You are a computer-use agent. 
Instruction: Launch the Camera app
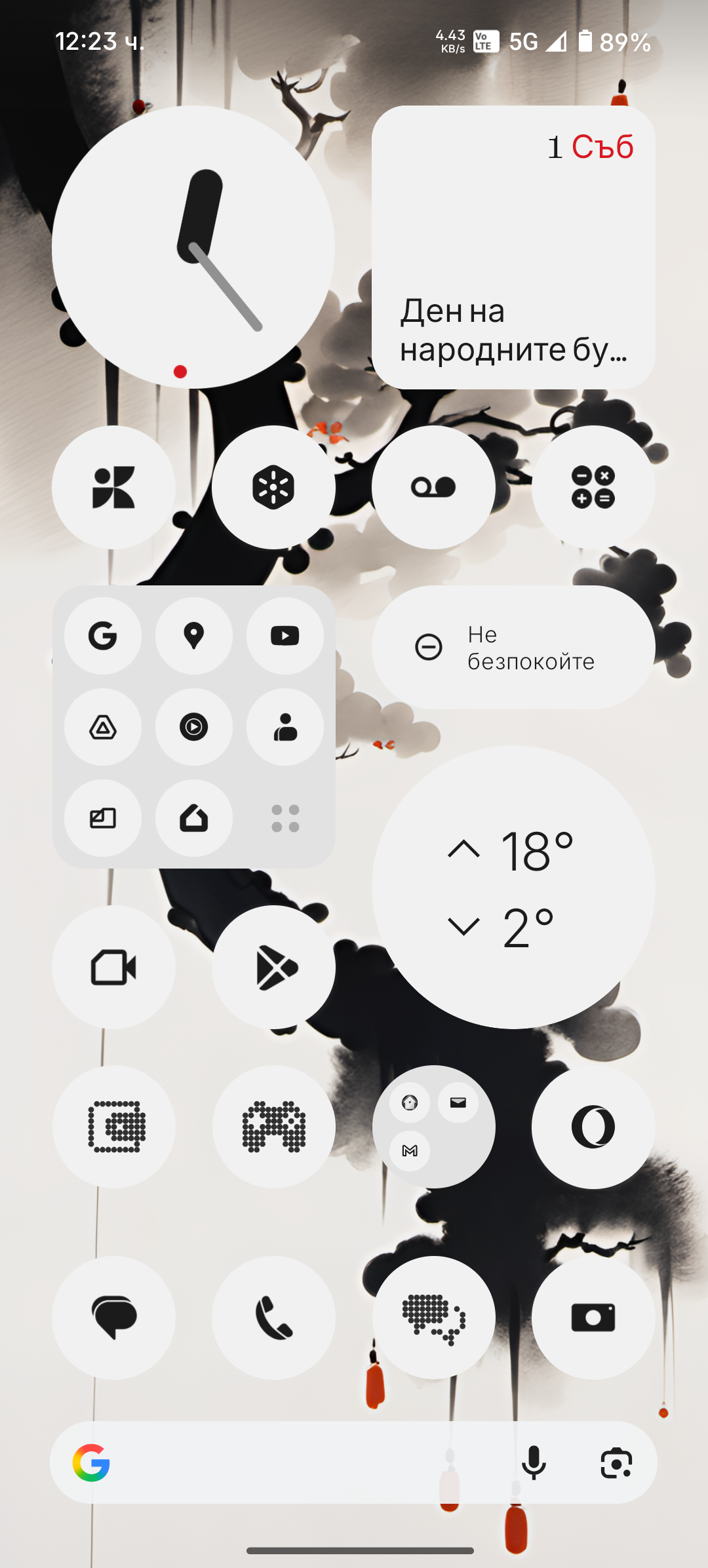593,1318
